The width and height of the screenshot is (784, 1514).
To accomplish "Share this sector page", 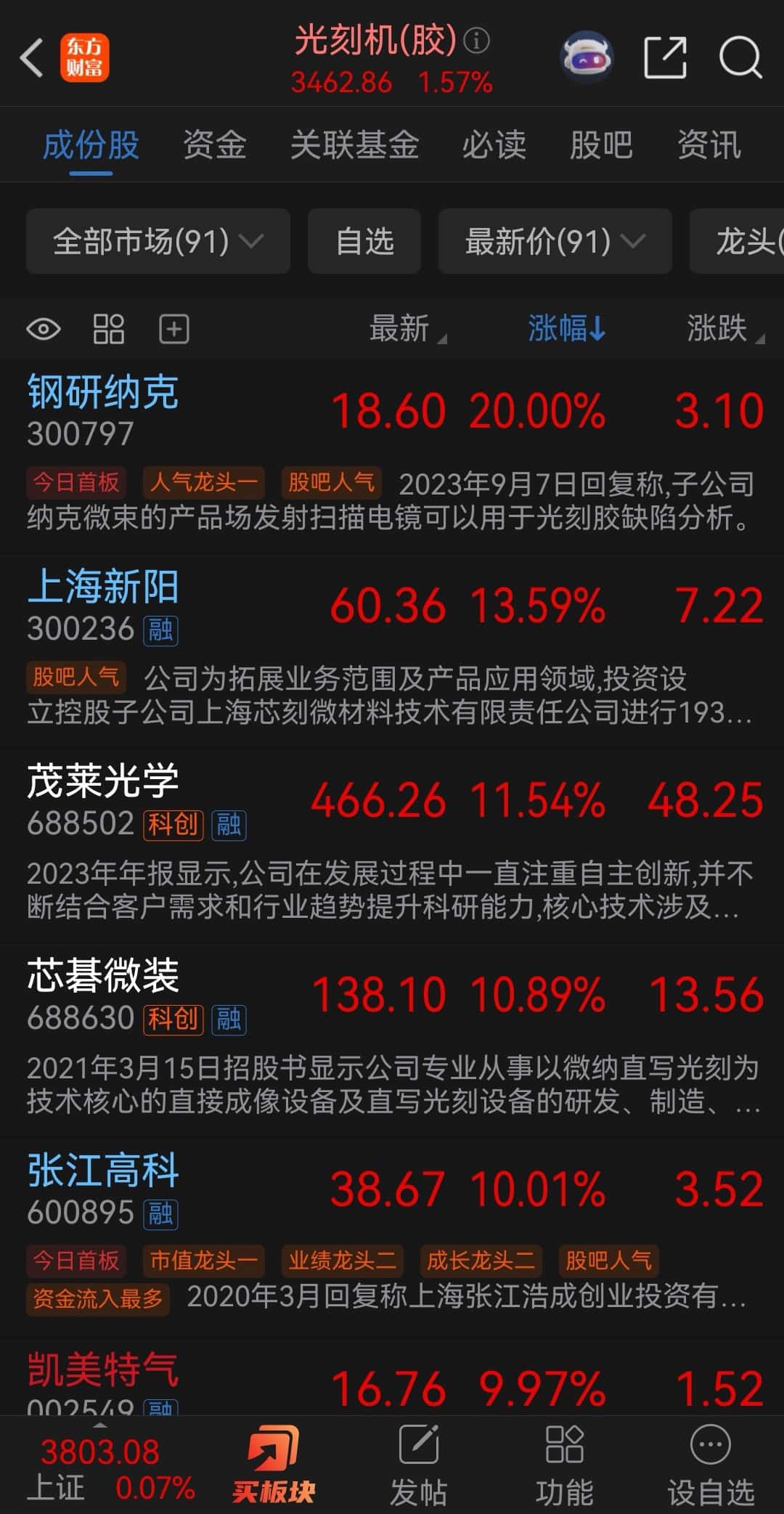I will pyautogui.click(x=665, y=58).
